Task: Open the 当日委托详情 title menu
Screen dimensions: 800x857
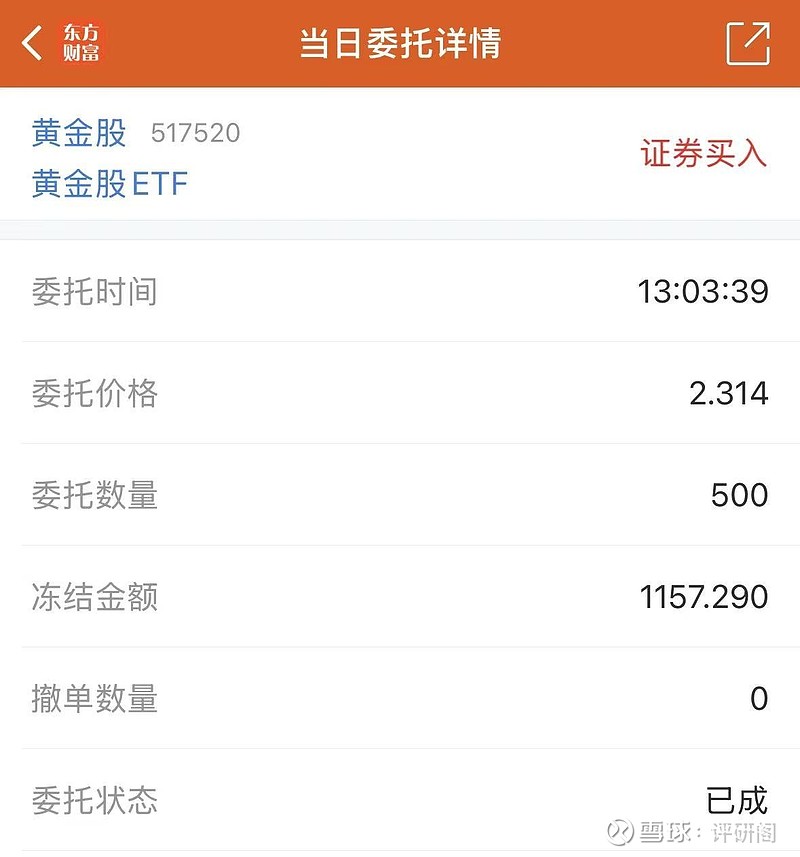Action: [x=400, y=43]
